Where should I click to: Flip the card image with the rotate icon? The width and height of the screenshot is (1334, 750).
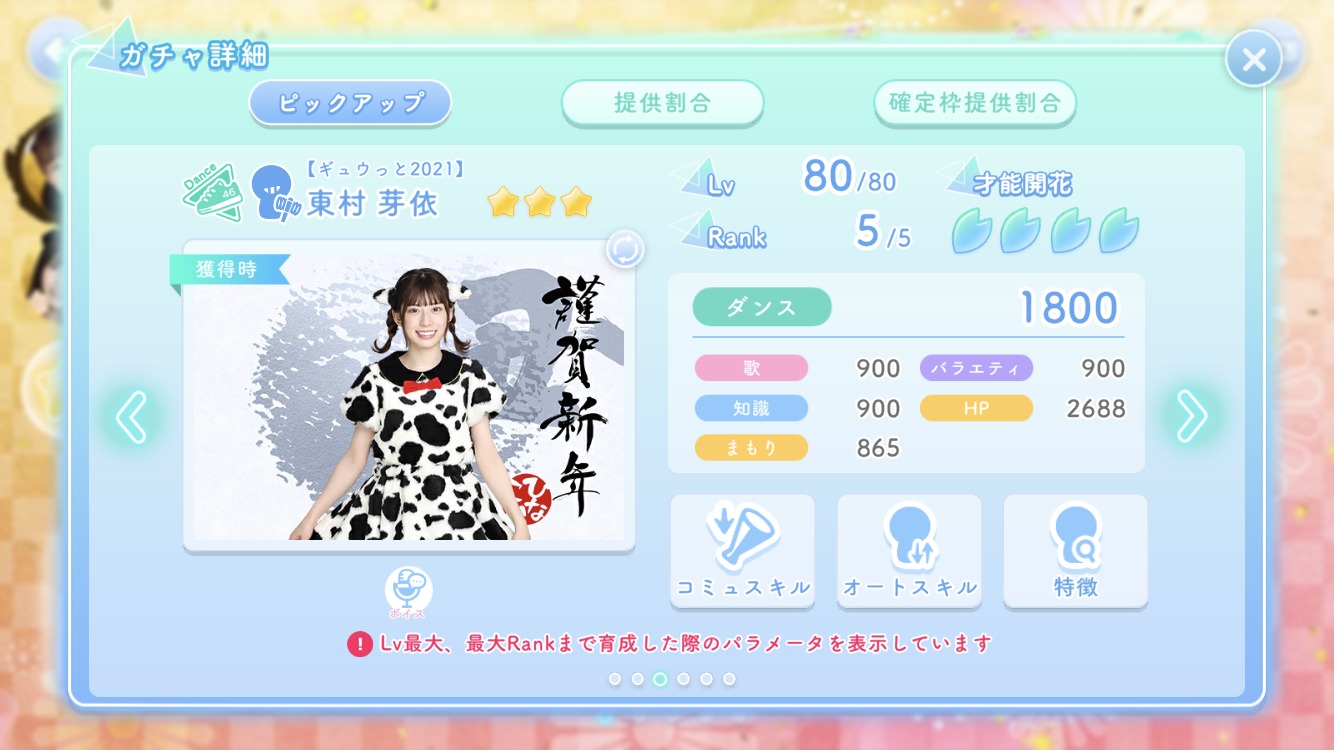pos(624,250)
